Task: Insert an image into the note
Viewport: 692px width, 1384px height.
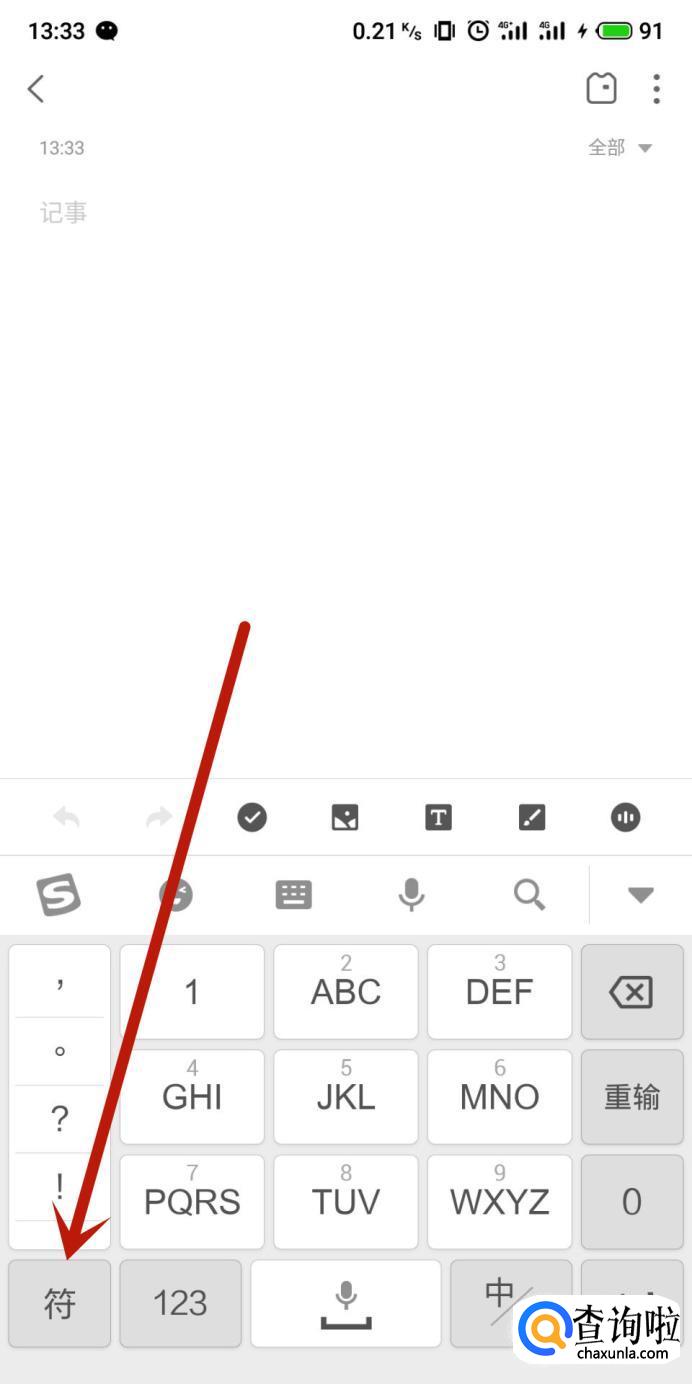Action: 345,818
